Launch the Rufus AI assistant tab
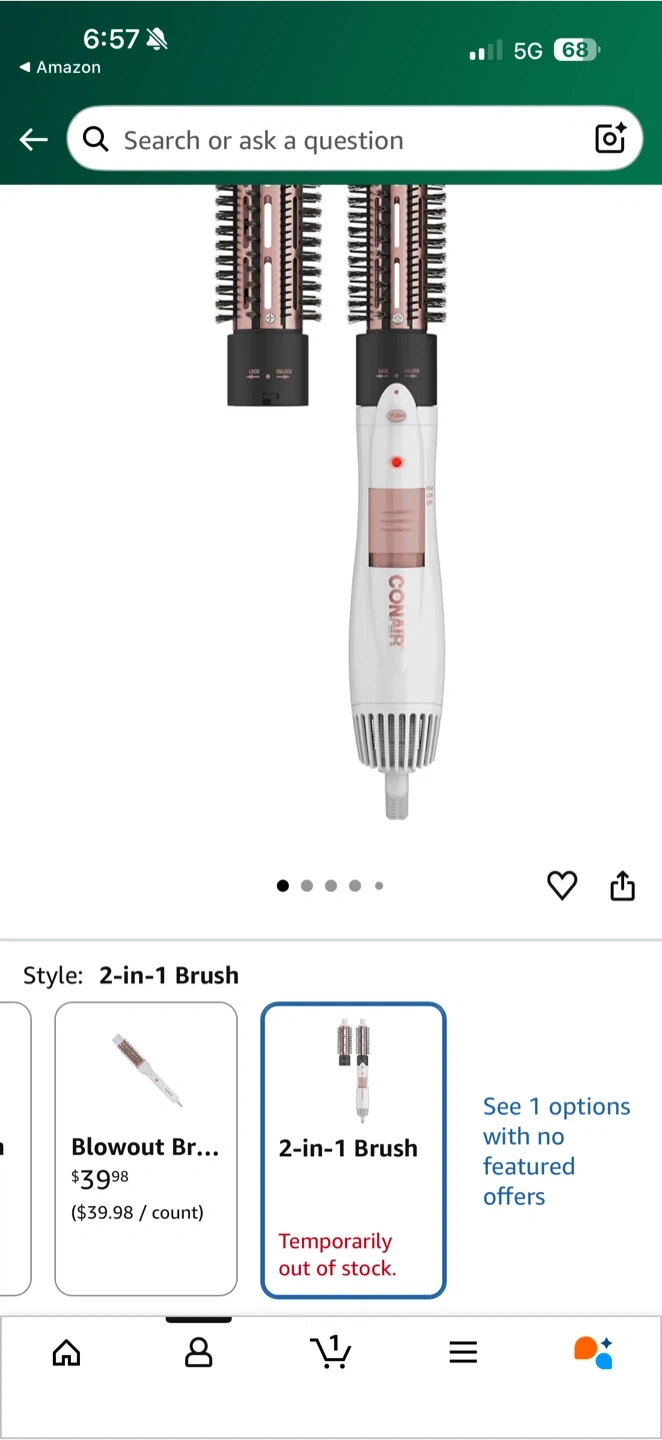 coord(593,1352)
